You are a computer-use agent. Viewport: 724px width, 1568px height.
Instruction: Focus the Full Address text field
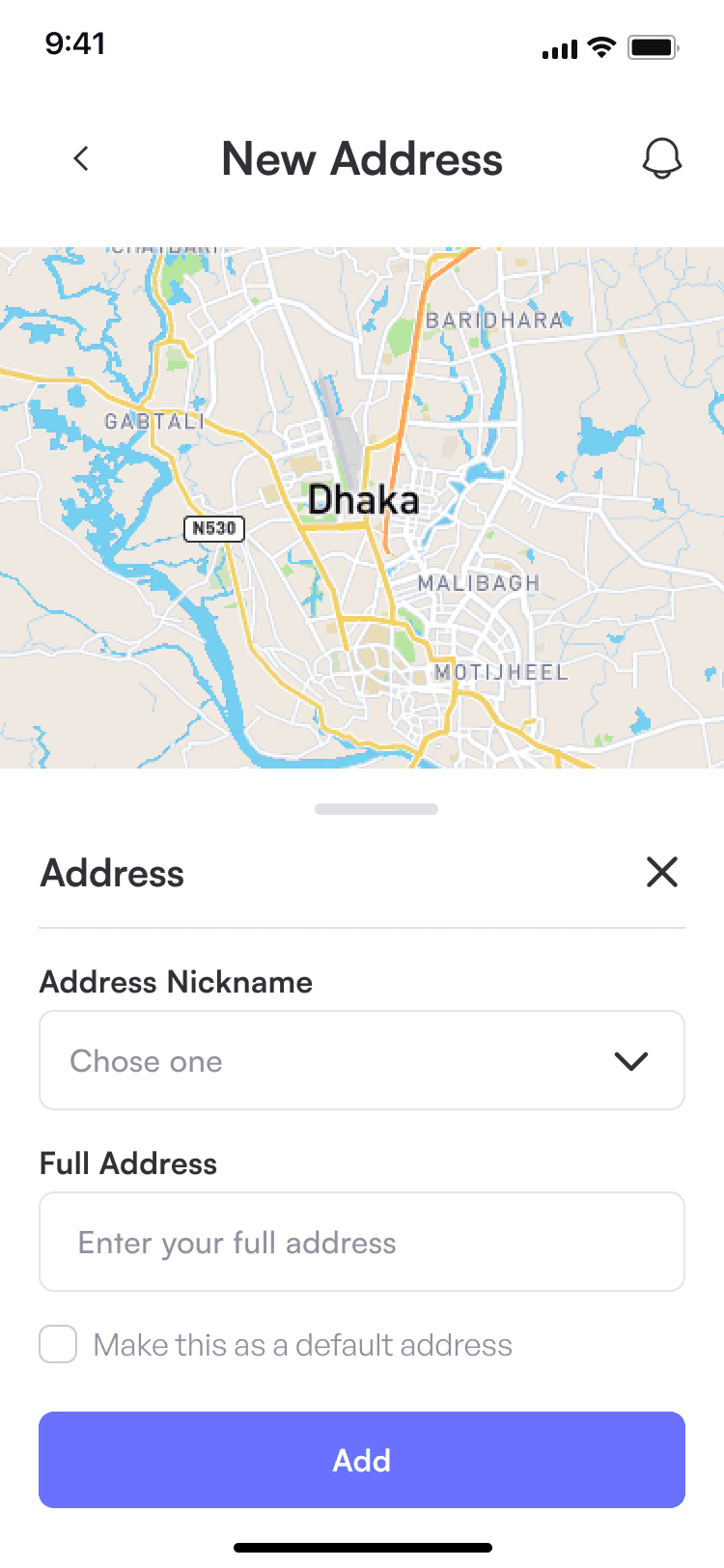point(362,1242)
